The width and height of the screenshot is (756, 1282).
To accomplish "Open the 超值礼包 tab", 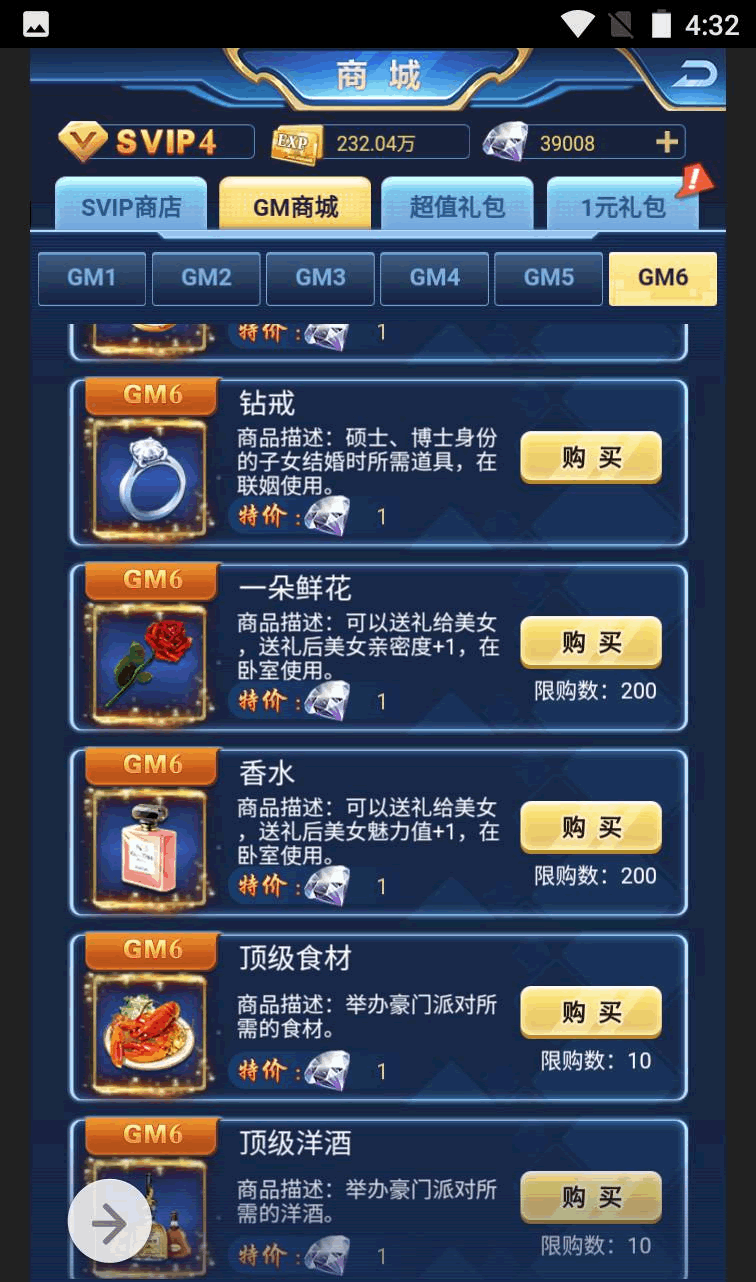I will point(457,207).
